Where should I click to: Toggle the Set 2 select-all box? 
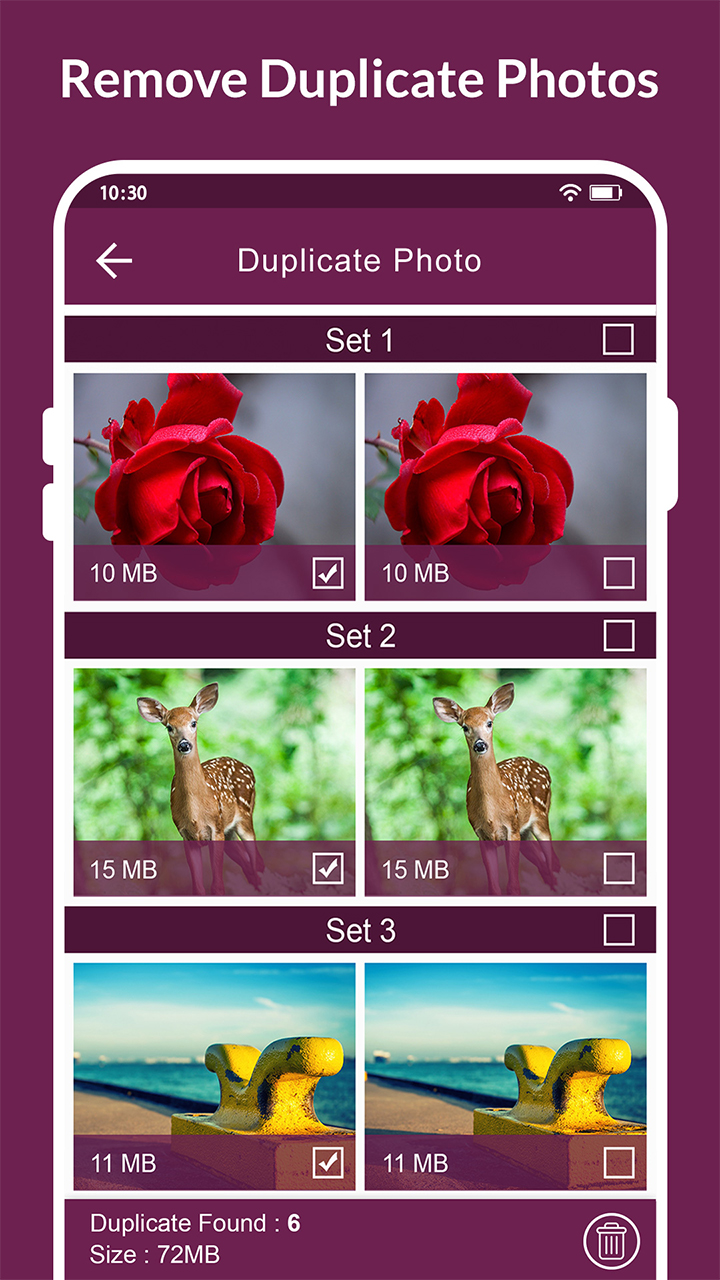point(621,634)
